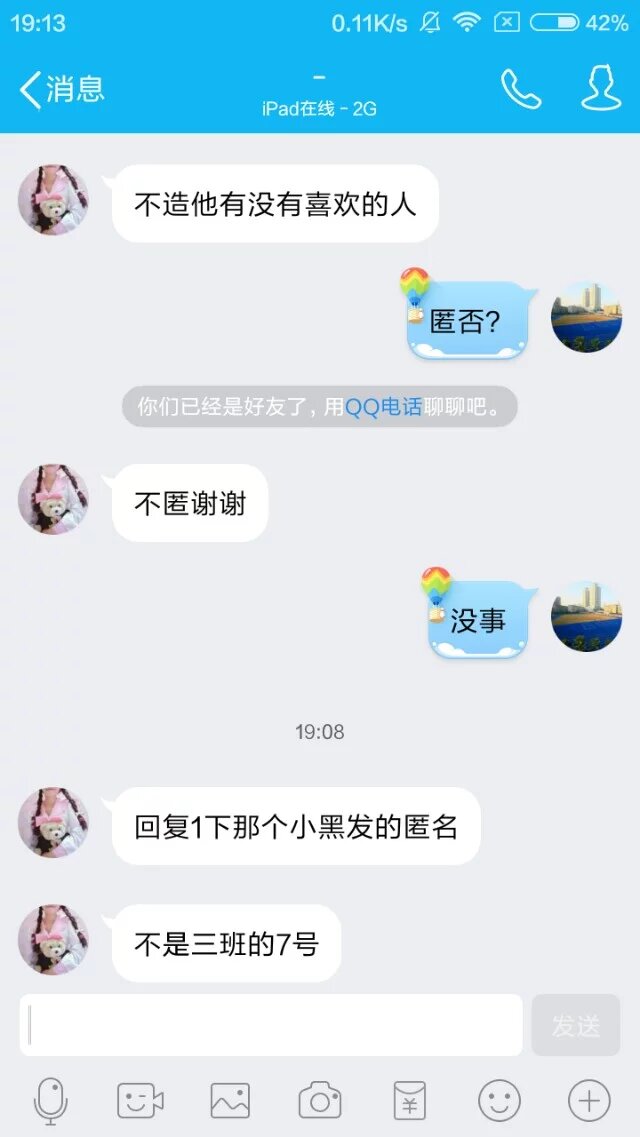
Task: Send a red packet with the ¥ icon
Action: [409, 1101]
